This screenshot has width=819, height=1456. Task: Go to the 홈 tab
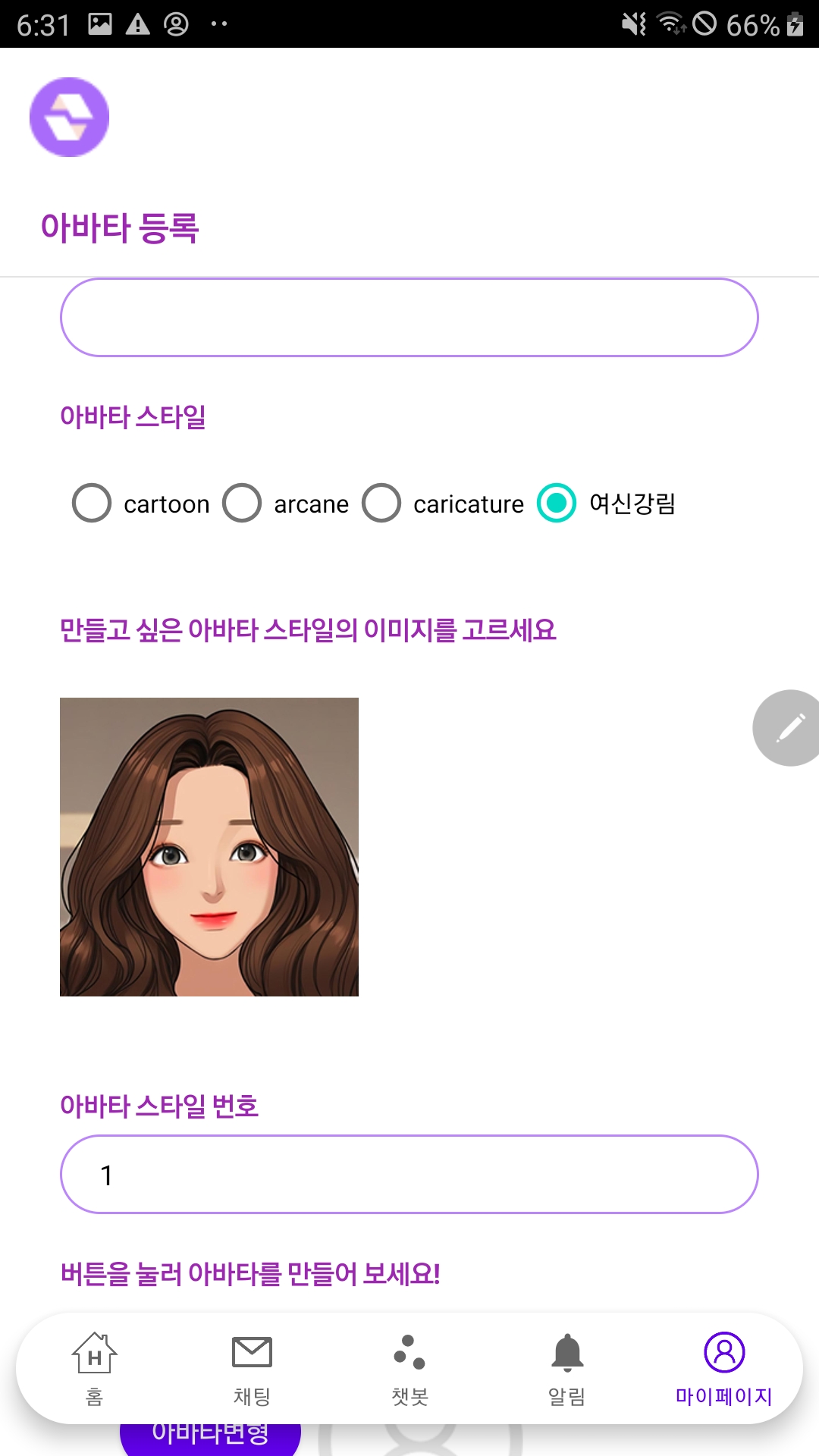(94, 1368)
